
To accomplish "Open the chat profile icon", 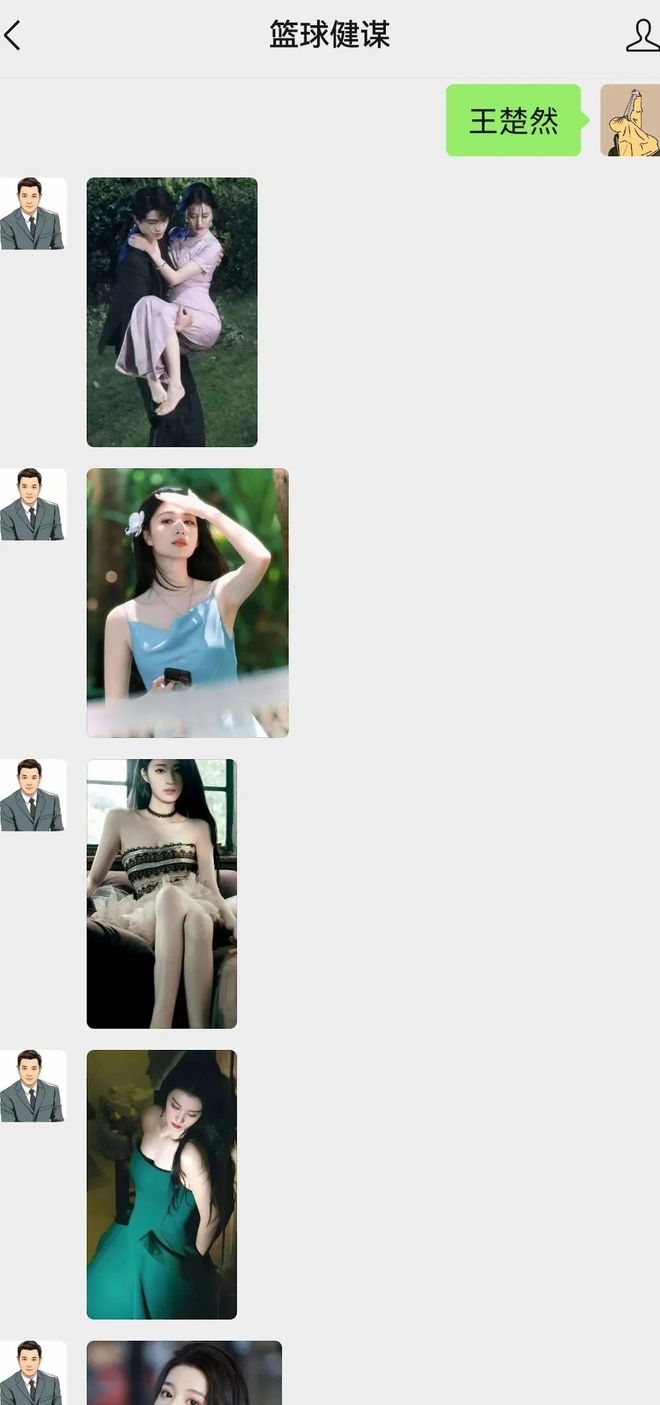I will (x=641, y=36).
